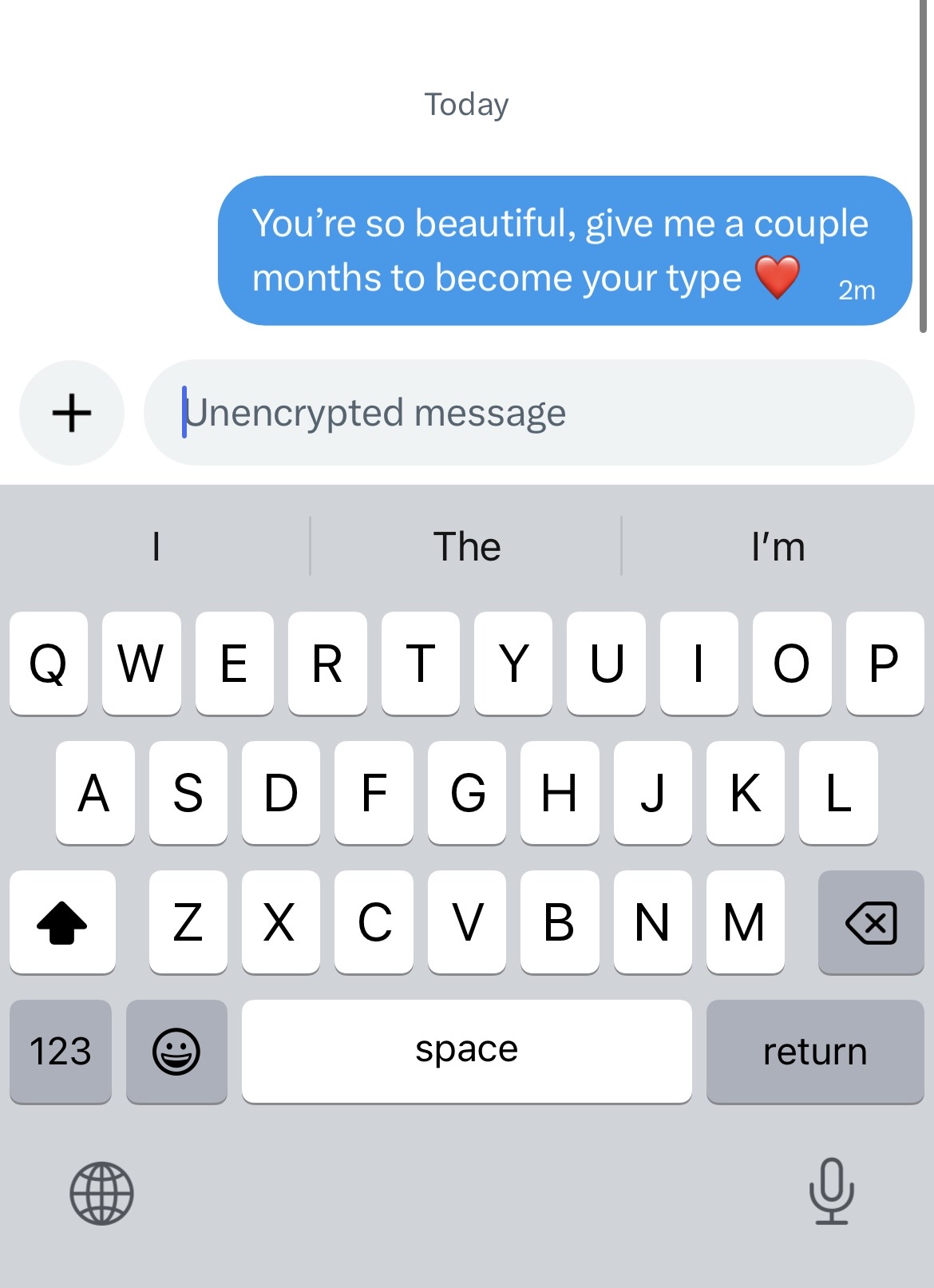Screen dimensions: 934x1288
Task: Tap the space bar
Action: (466, 1052)
